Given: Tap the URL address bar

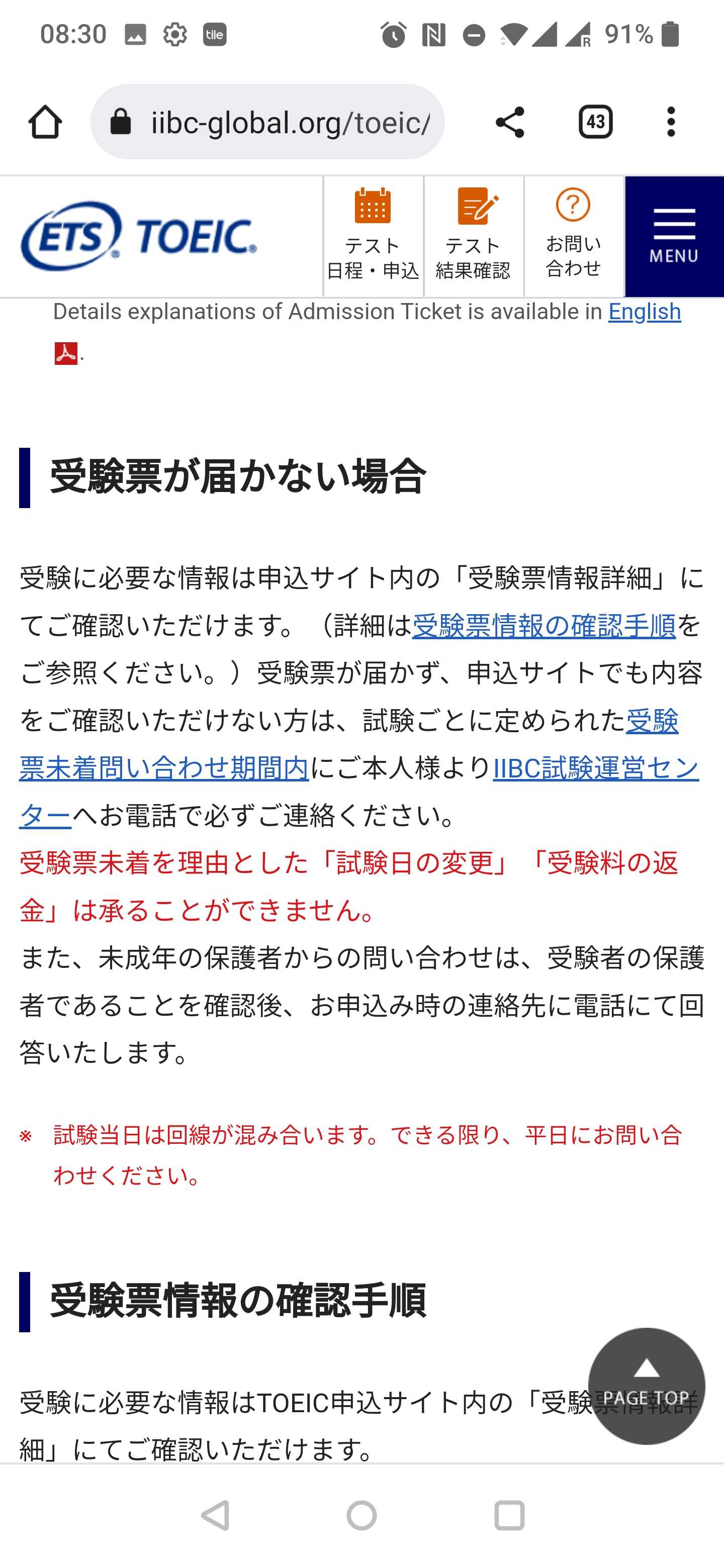Looking at the screenshot, I should [268, 122].
